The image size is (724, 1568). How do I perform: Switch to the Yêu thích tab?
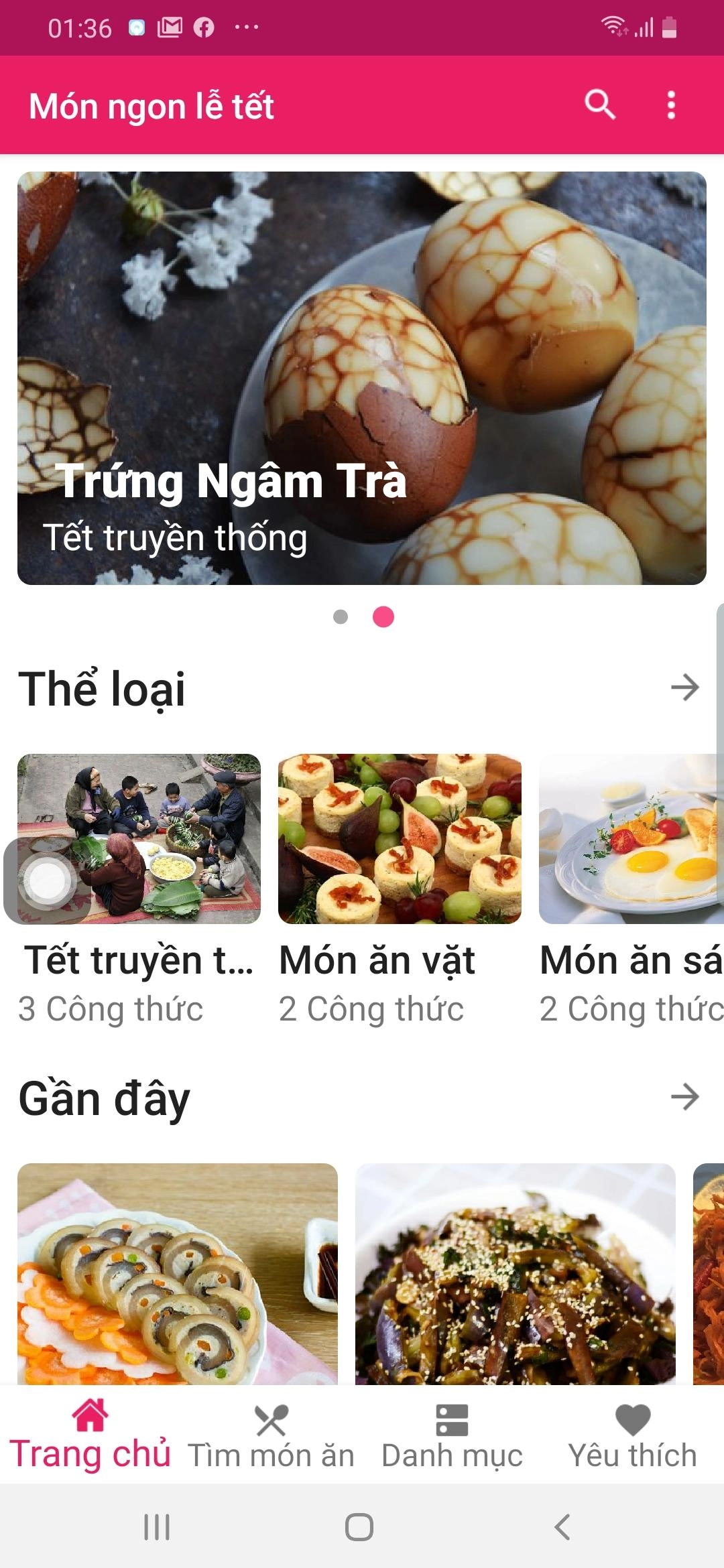[632, 1434]
